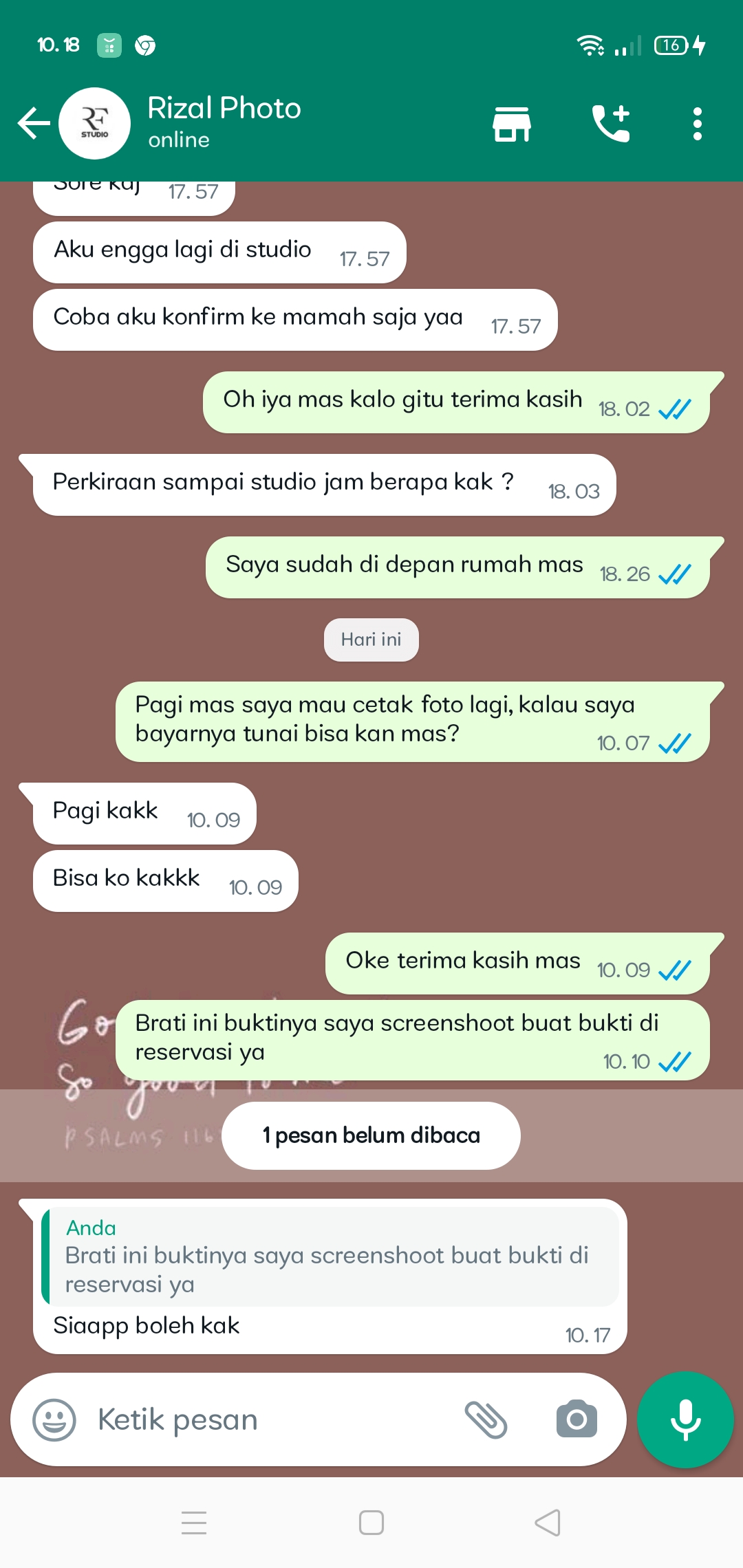743x1568 pixels.
Task: Jump to quoted message in Siaapp boleh kak
Action: (x=330, y=1256)
